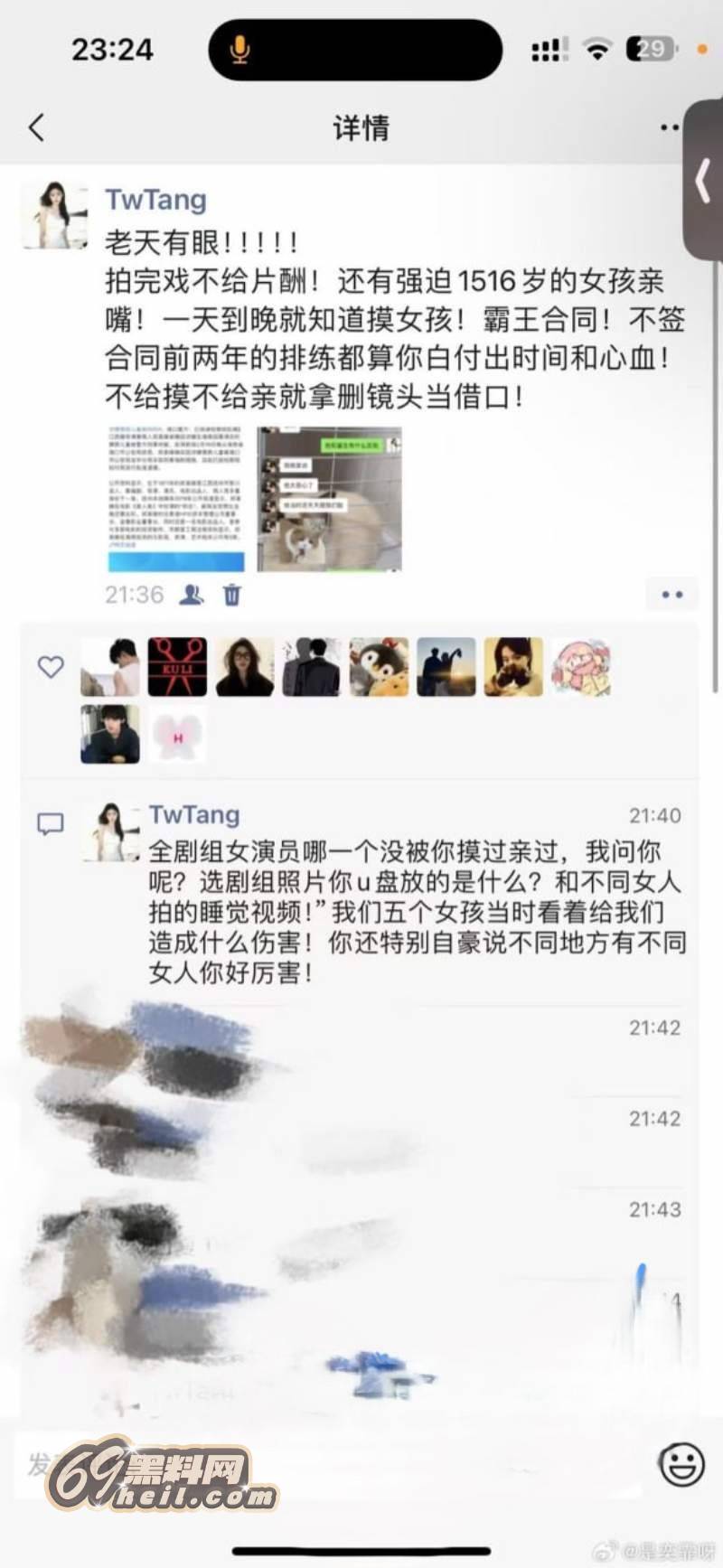
Task: Reply to TwTang's 21:40 comment
Action: coord(416,913)
